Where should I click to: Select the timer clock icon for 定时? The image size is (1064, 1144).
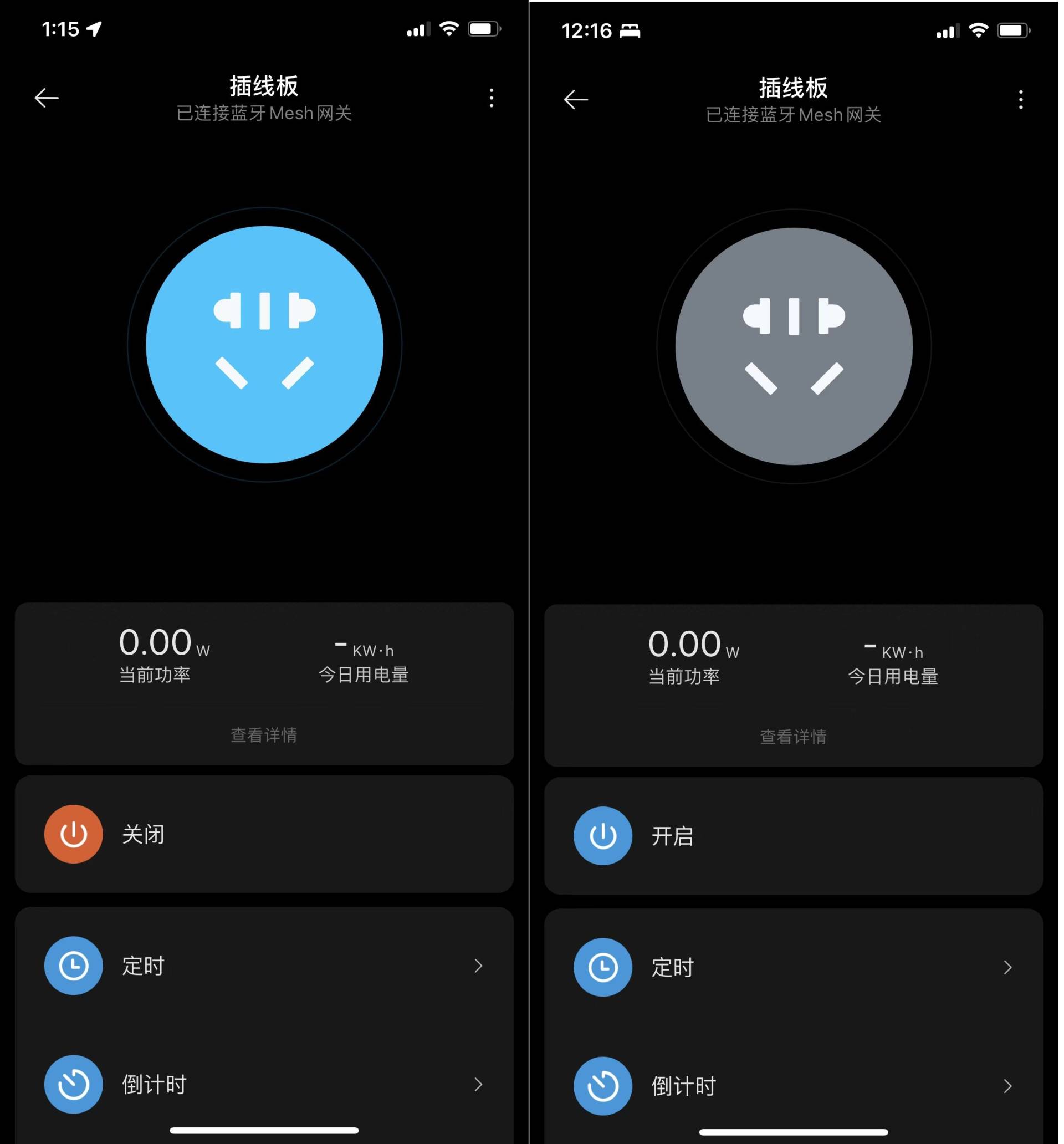coord(73,966)
